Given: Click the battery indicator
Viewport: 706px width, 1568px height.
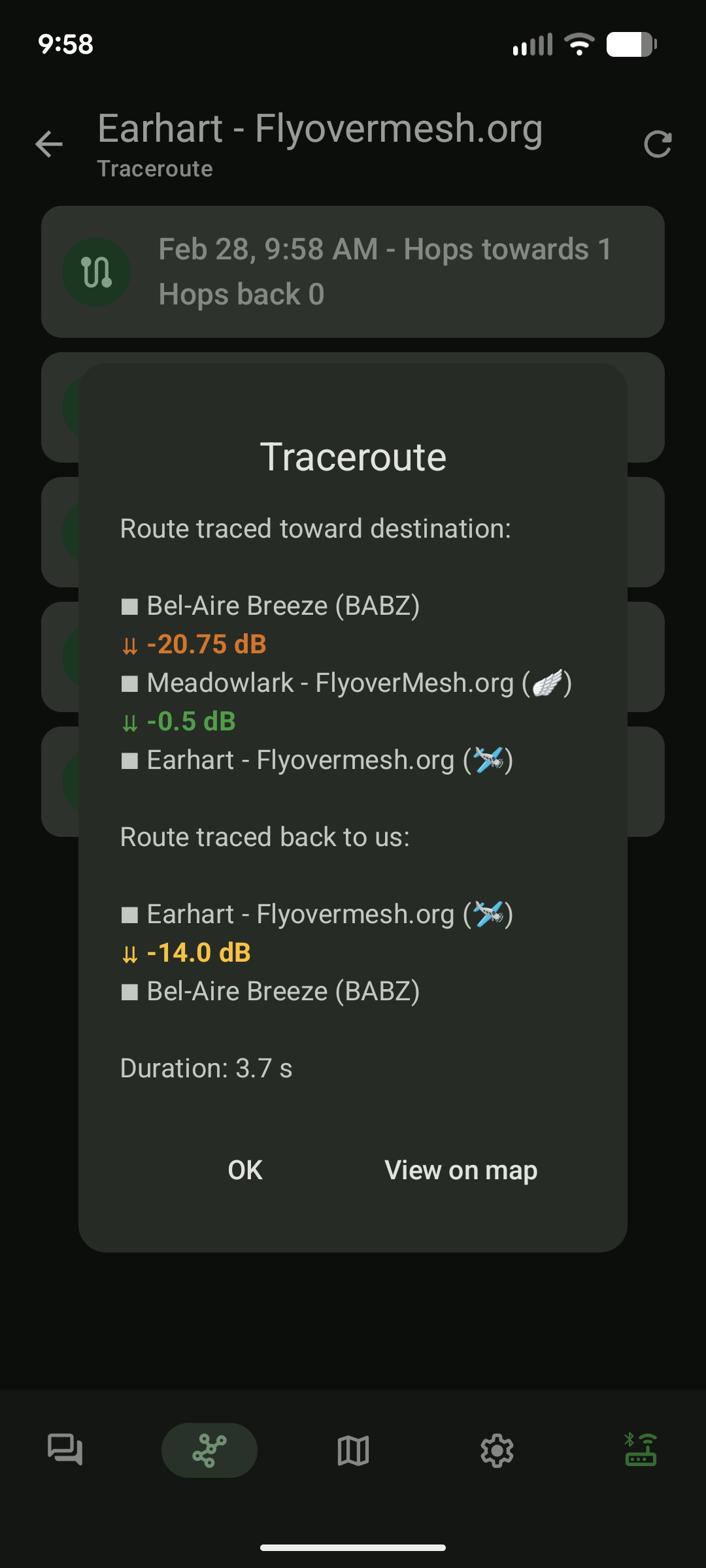Looking at the screenshot, I should [630, 44].
